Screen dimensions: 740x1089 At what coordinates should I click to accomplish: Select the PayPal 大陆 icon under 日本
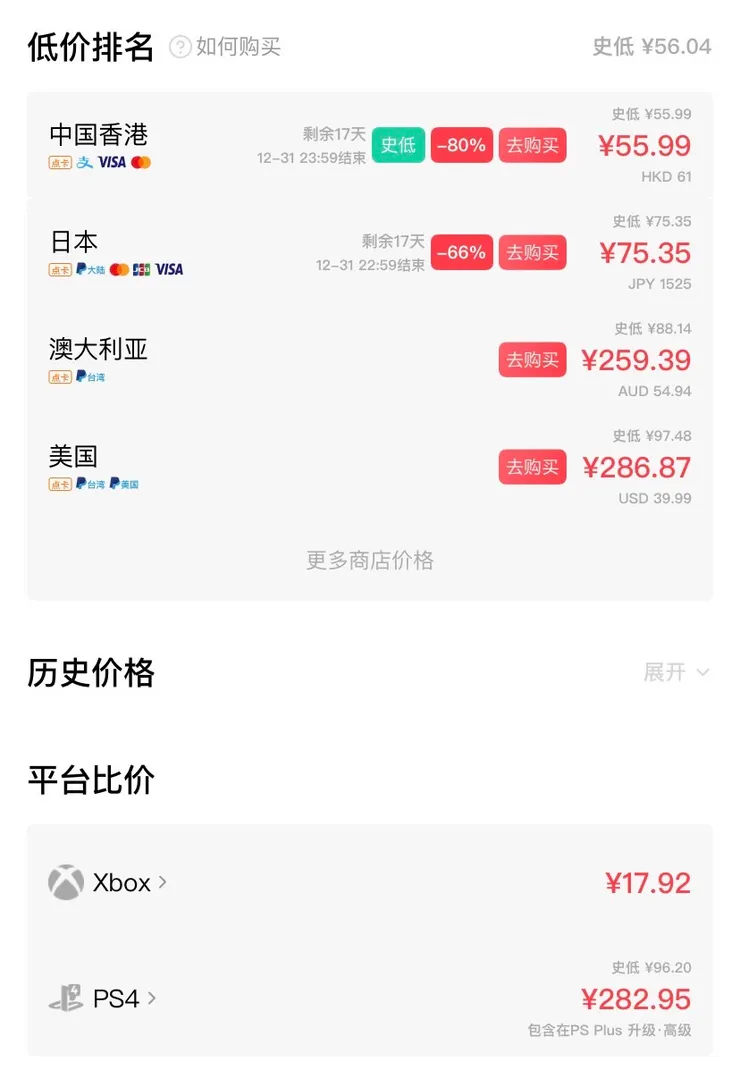[x=88, y=269]
